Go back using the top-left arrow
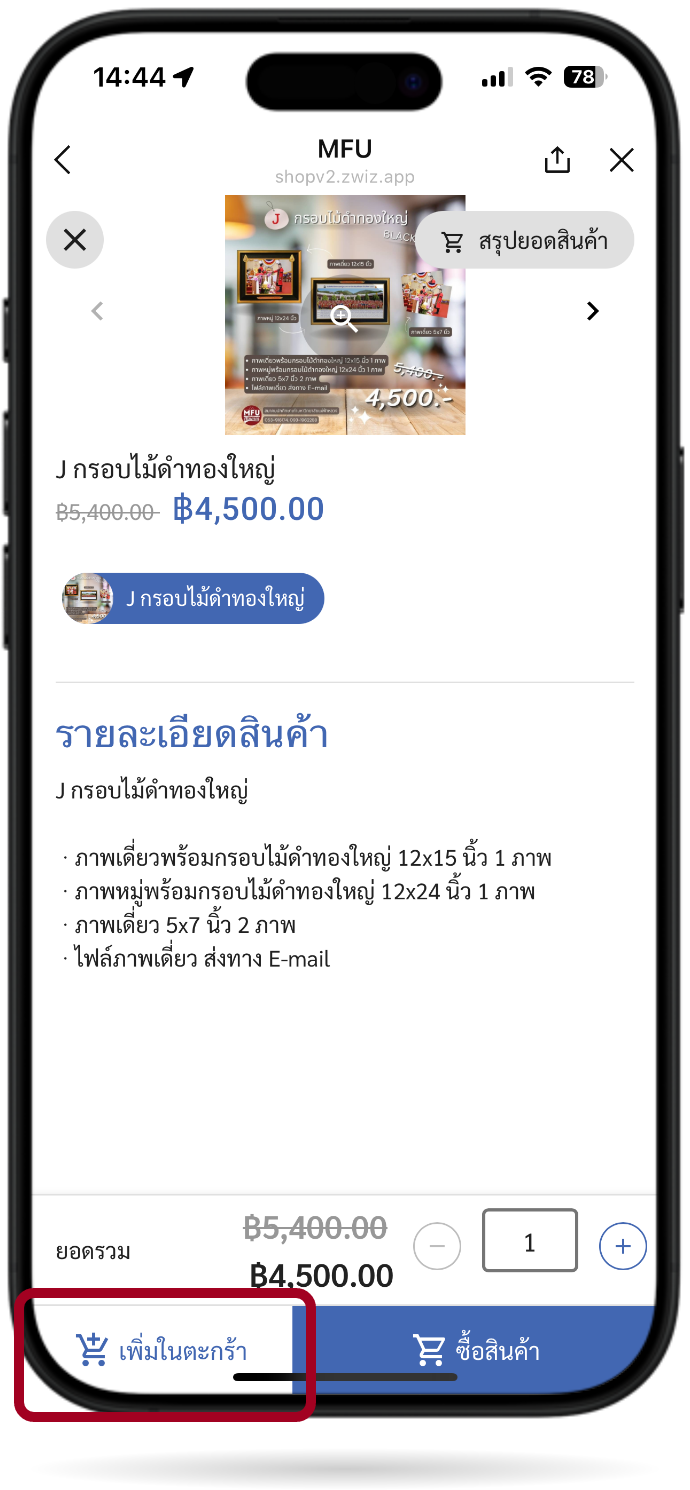This screenshot has width=690, height=1490. point(63,160)
